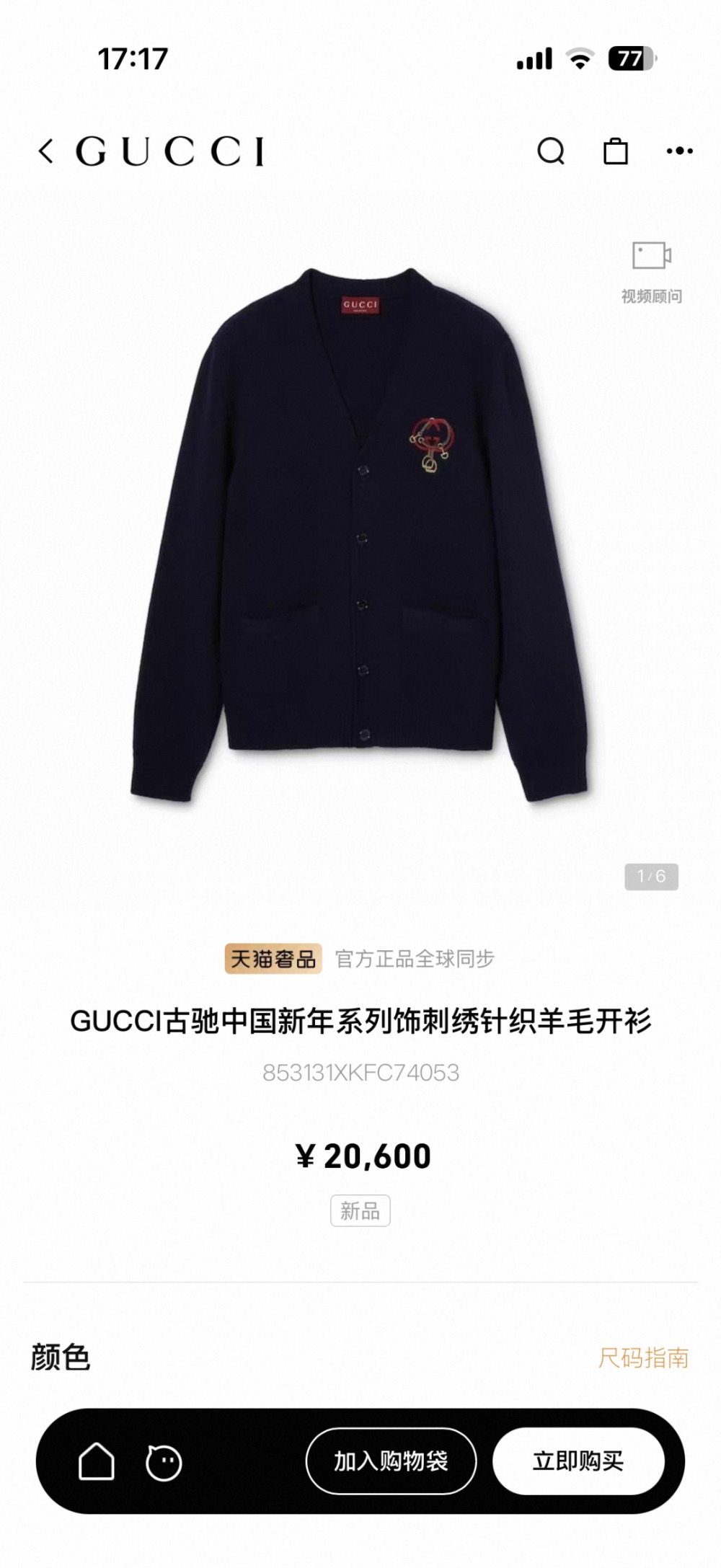Viewport: 721px width, 1568px height.
Task: Go to the store home icon
Action: [97, 1461]
